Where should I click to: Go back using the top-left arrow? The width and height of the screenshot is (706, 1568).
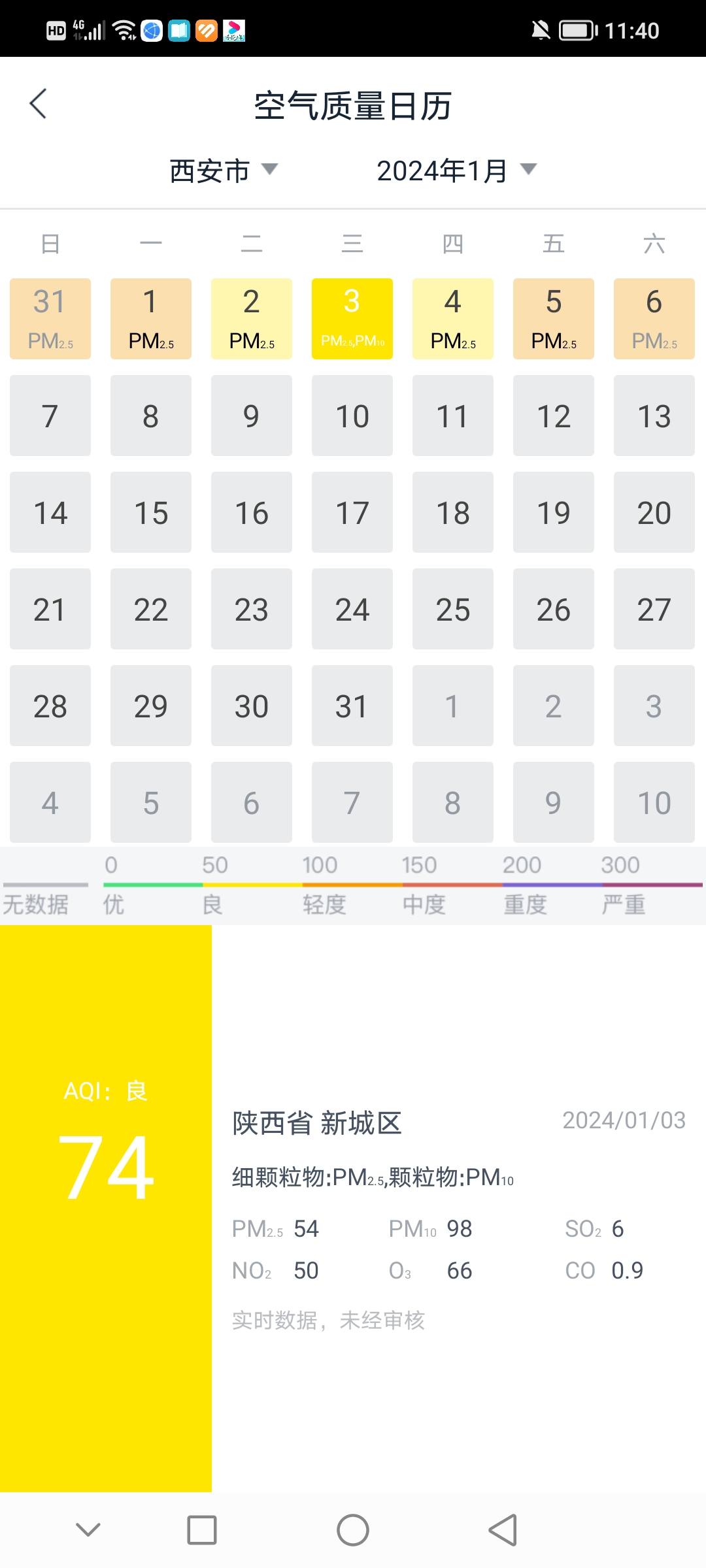point(39,104)
